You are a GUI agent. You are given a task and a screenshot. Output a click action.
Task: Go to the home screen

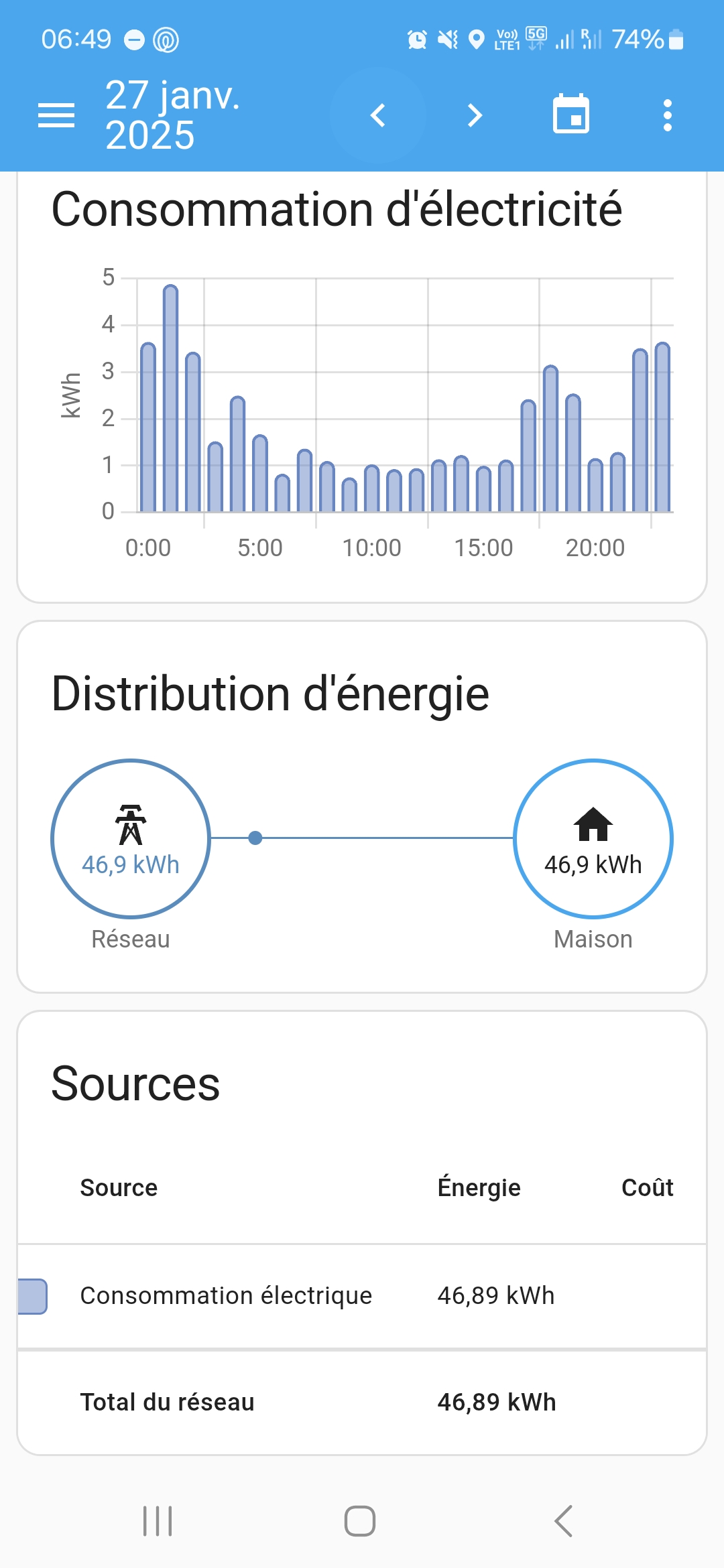coord(360,1520)
